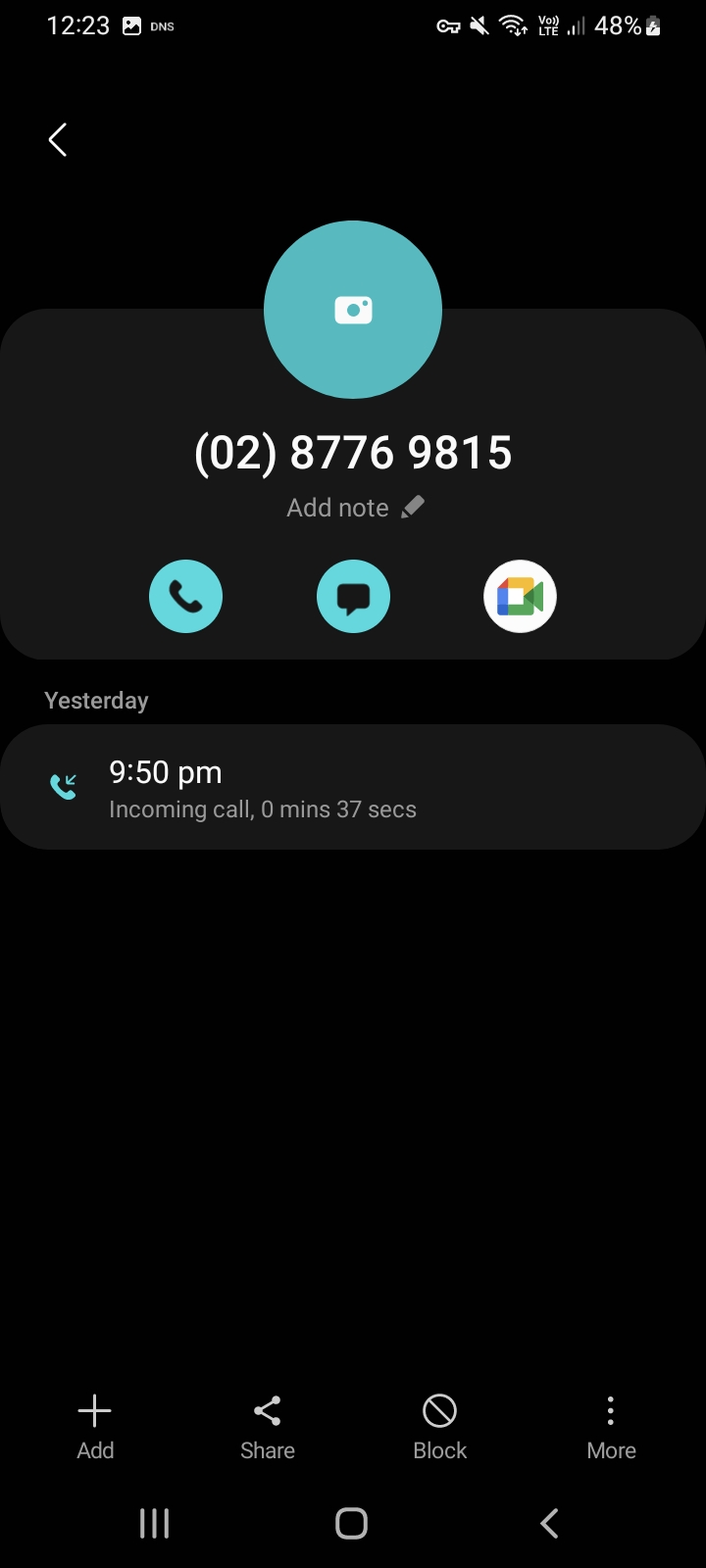Screen dimensions: 706x1568
Task: Block this number
Action: (x=439, y=1428)
